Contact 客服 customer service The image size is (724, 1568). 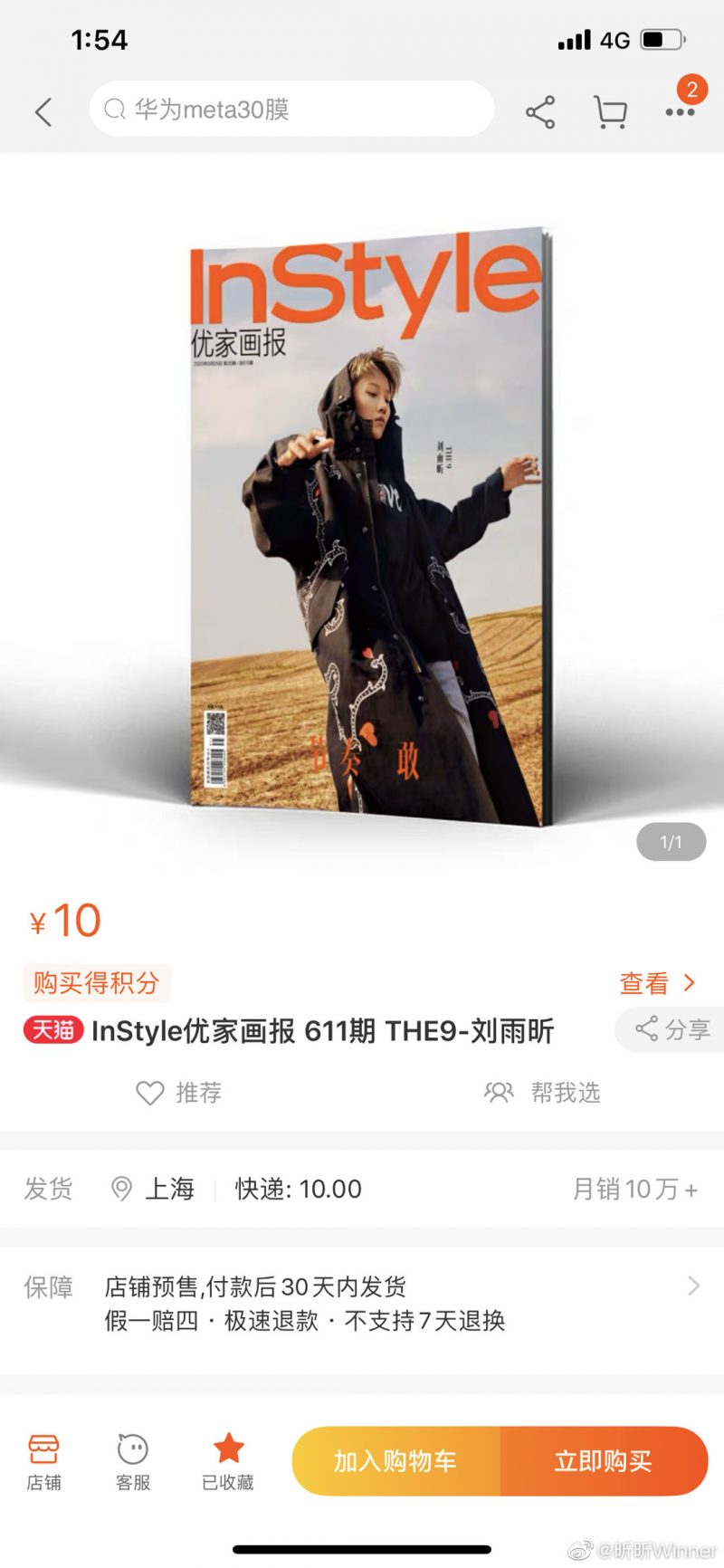pyautogui.click(x=133, y=1462)
